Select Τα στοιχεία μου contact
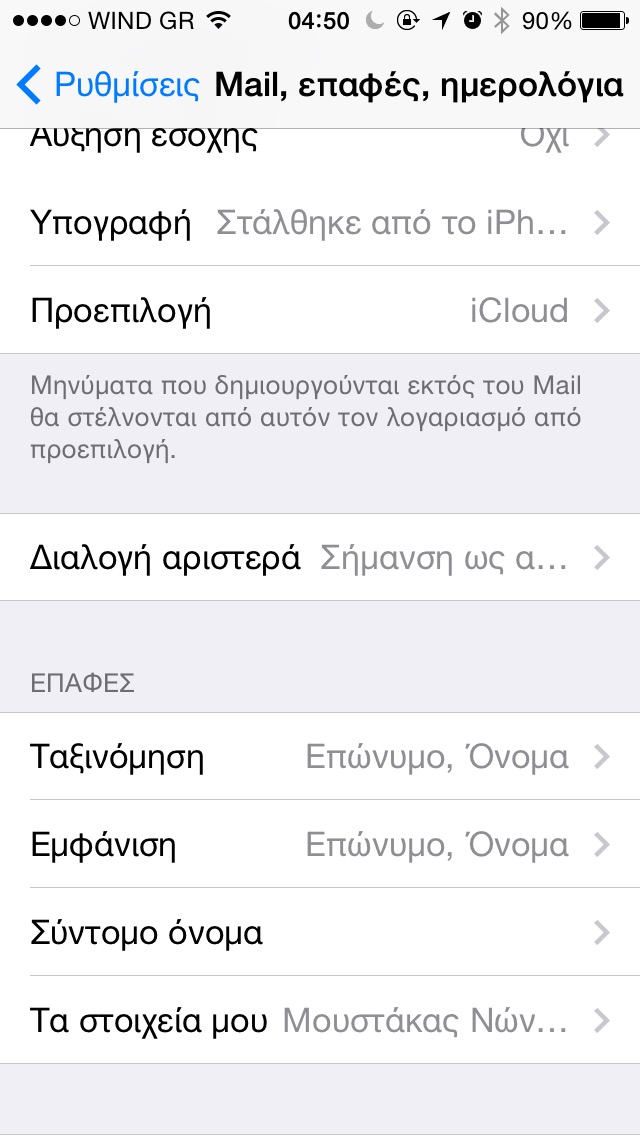The width and height of the screenshot is (640, 1136). [320, 1021]
